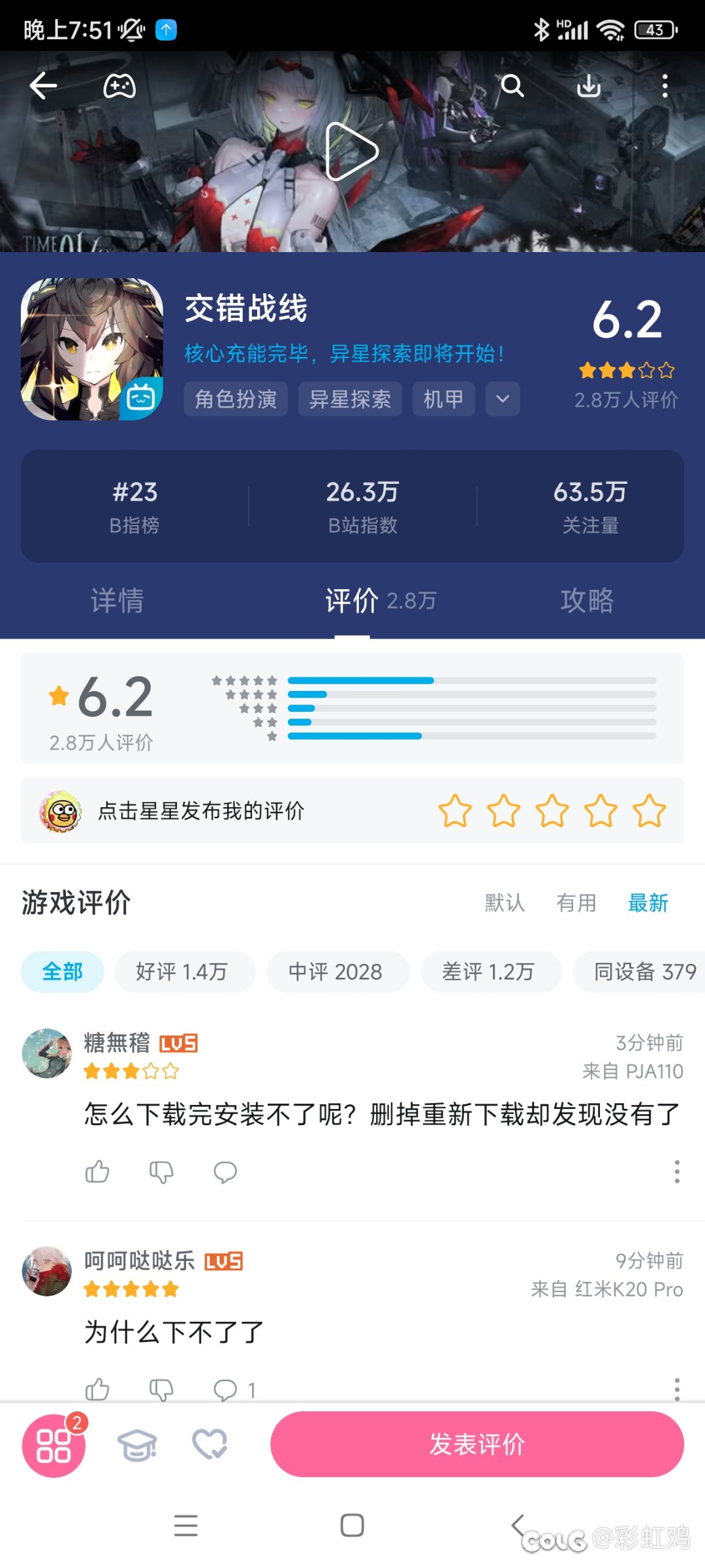Screen dimensions: 705x1568
Task: Sort reviews by 有用
Action: point(576,903)
